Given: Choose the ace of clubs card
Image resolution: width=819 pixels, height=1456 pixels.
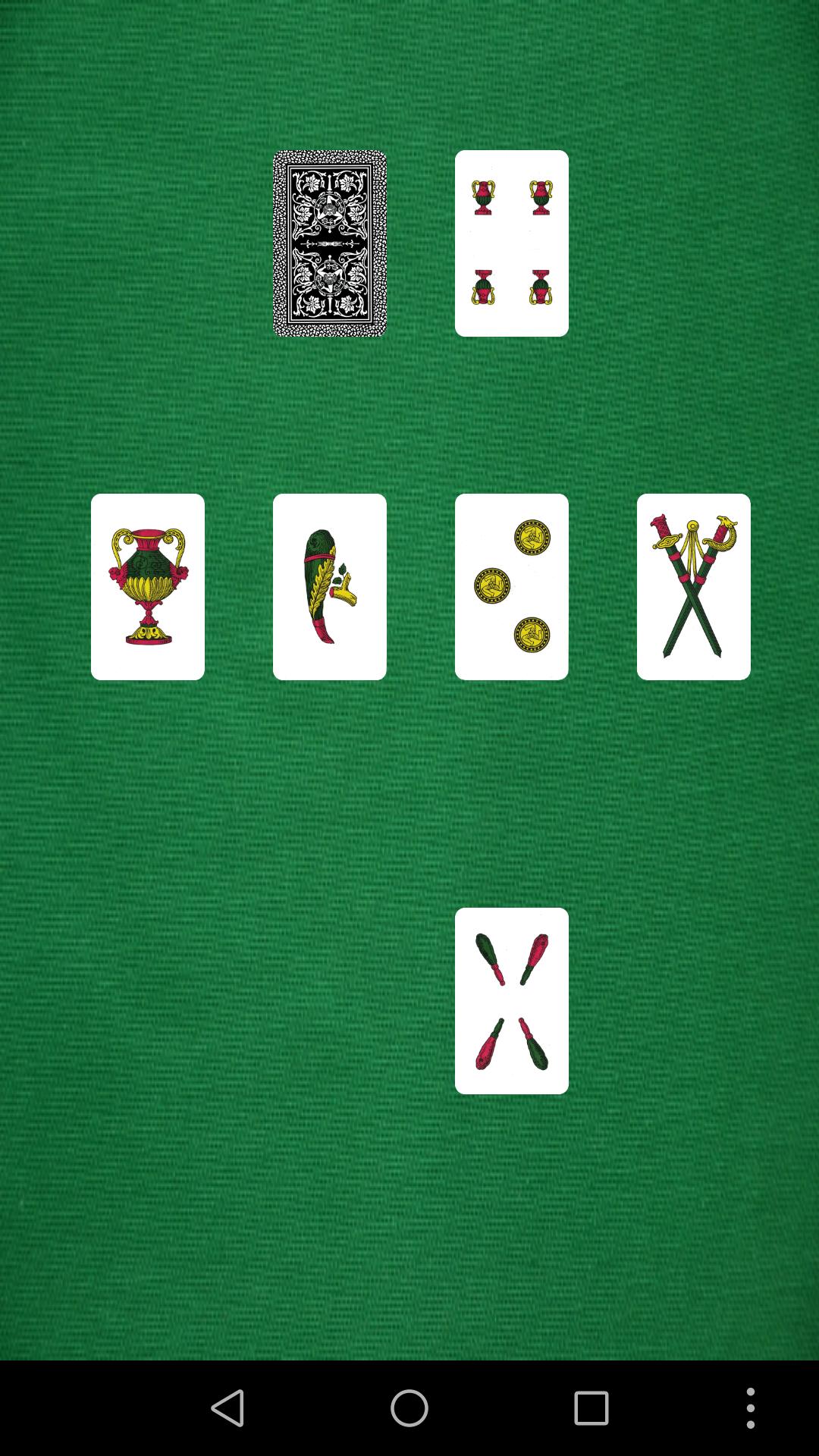Looking at the screenshot, I should pos(329,586).
